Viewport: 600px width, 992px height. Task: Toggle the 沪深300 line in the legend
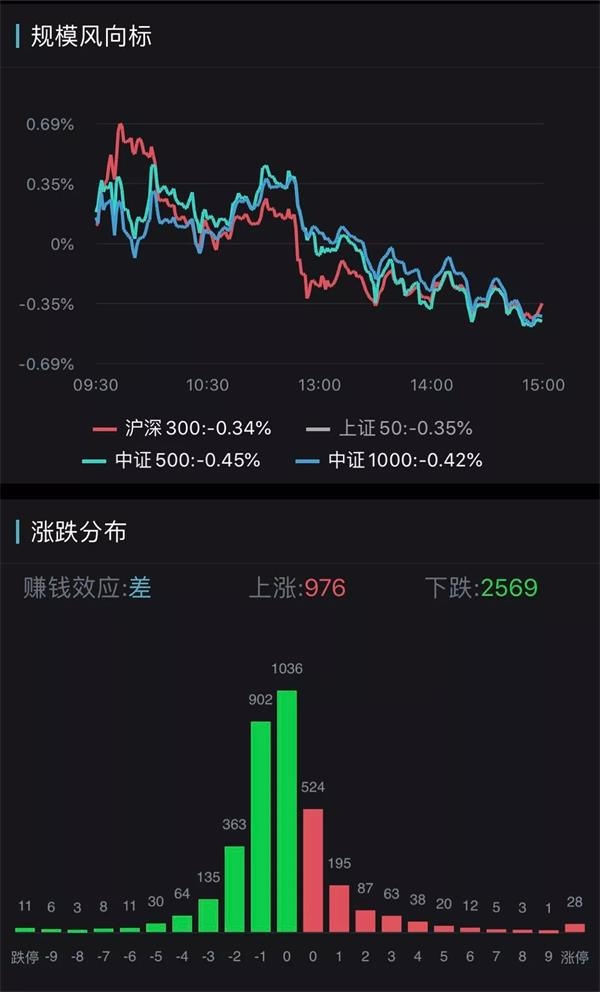point(182,429)
